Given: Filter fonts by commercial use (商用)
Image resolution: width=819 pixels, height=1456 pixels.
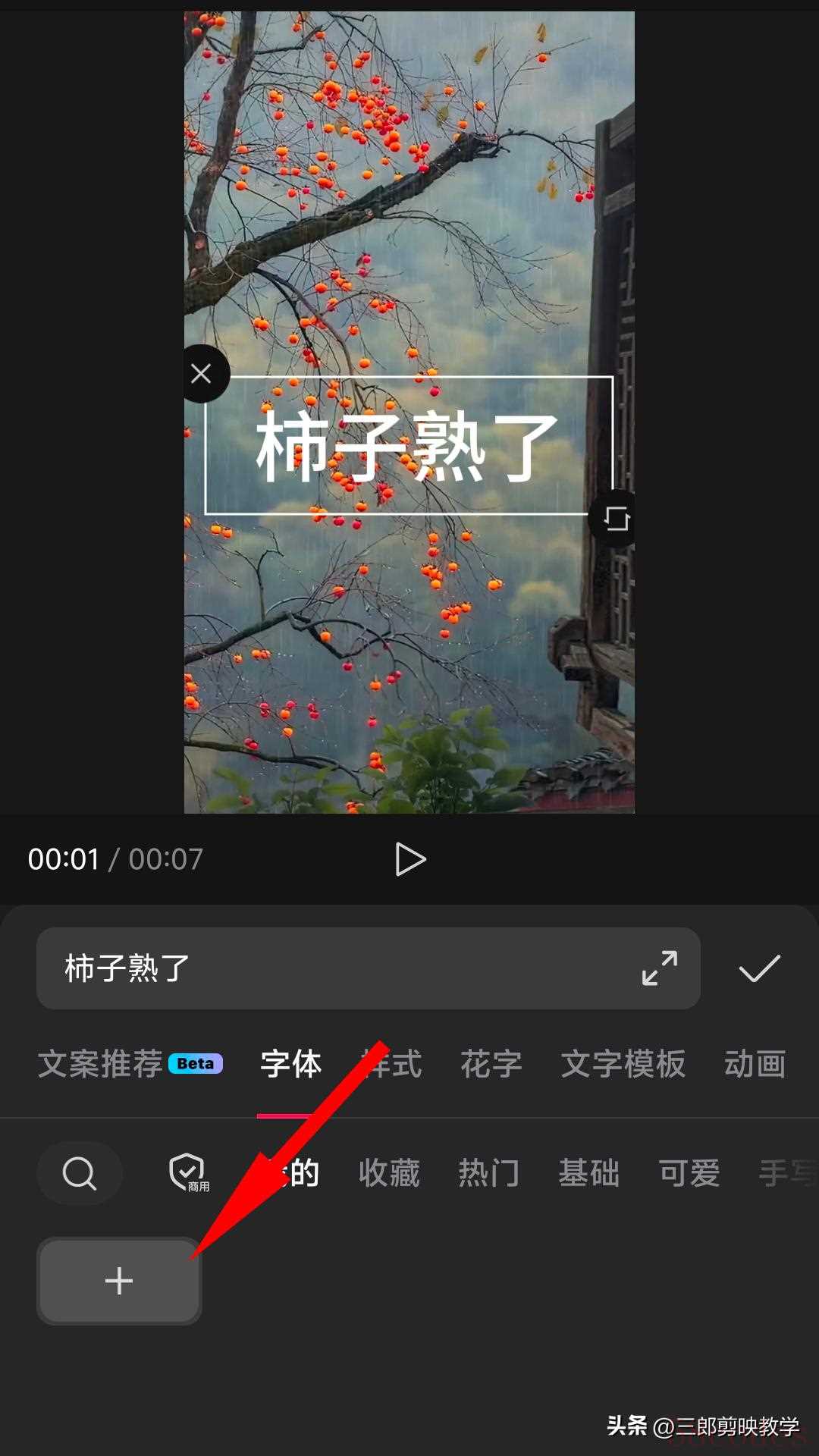Looking at the screenshot, I should (188, 1174).
